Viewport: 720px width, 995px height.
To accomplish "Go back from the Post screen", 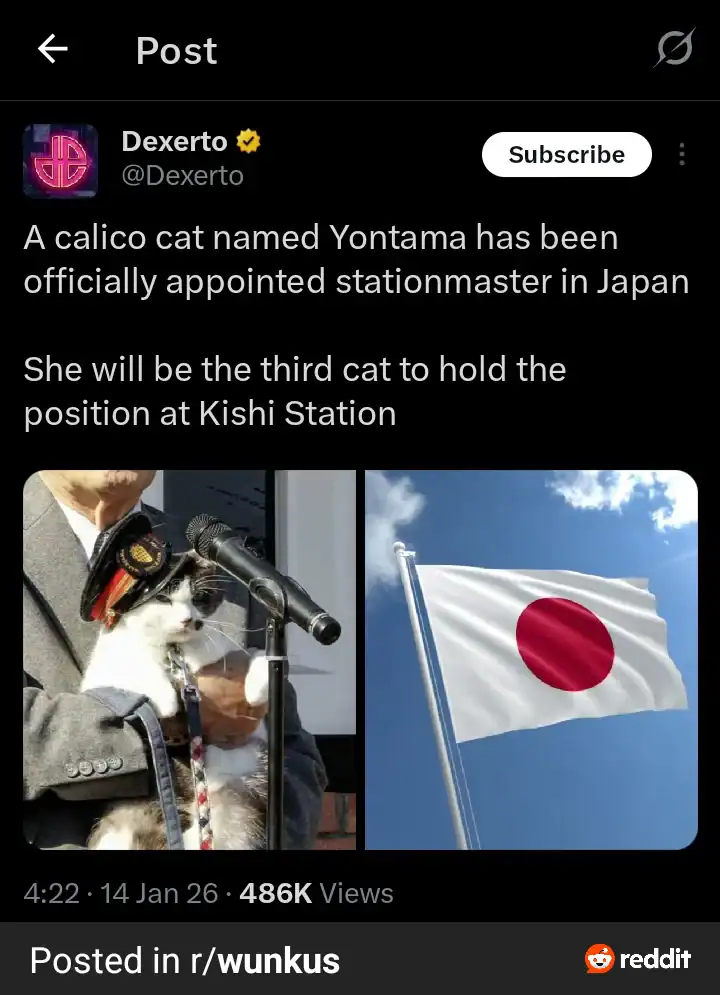I will 52,49.
